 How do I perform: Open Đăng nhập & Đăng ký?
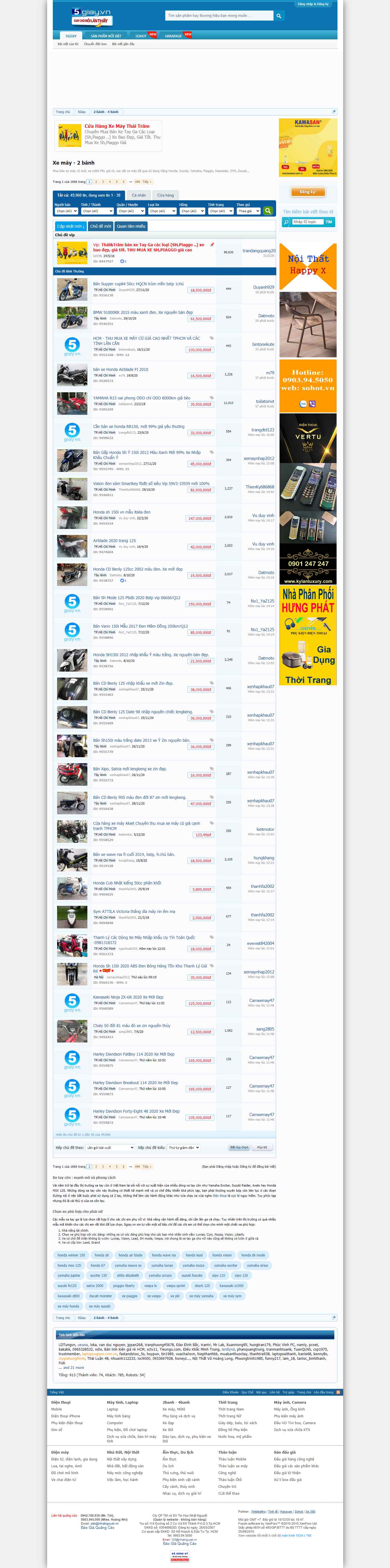(x=313, y=4)
